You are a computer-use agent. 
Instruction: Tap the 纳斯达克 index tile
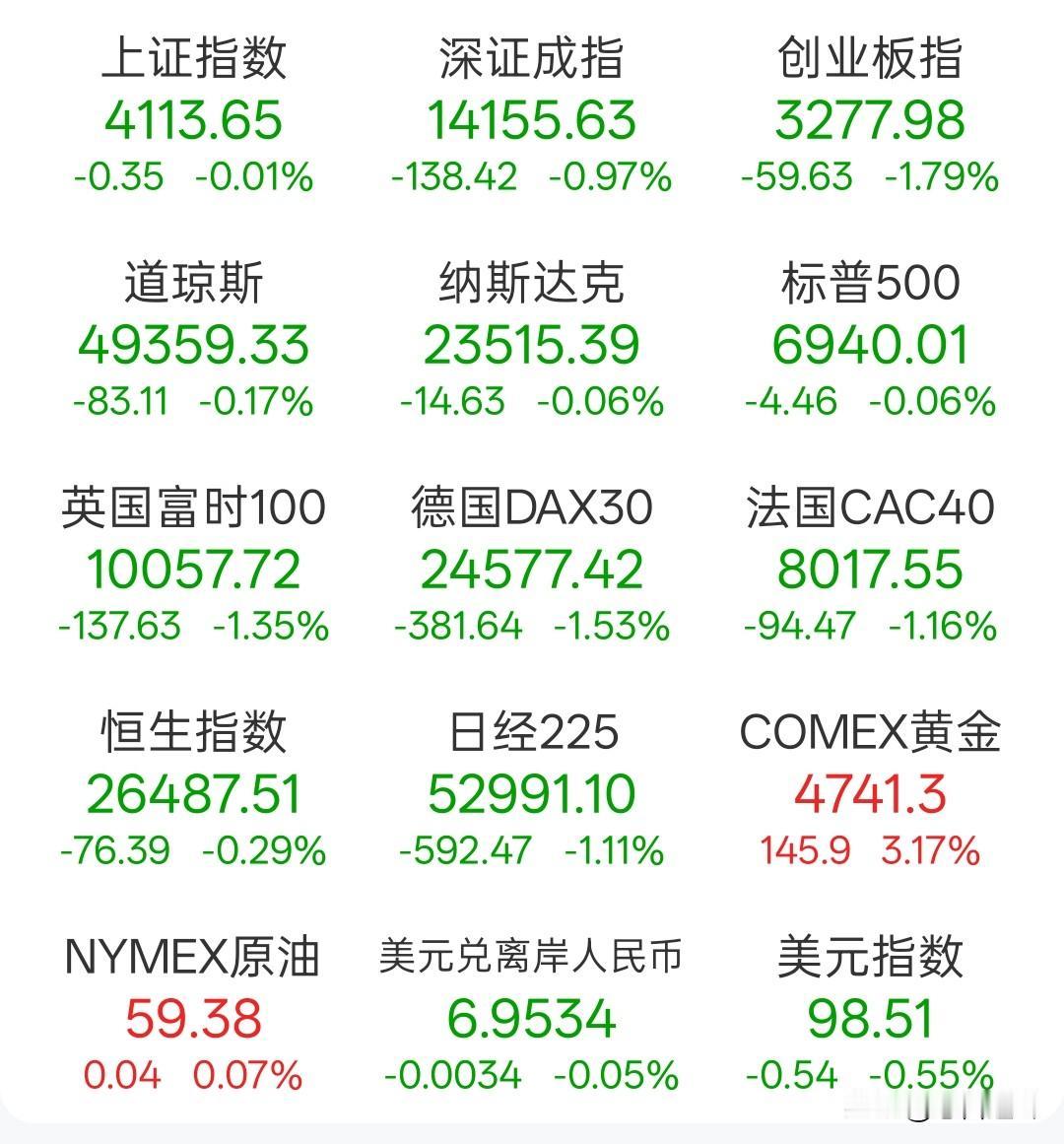click(531, 343)
